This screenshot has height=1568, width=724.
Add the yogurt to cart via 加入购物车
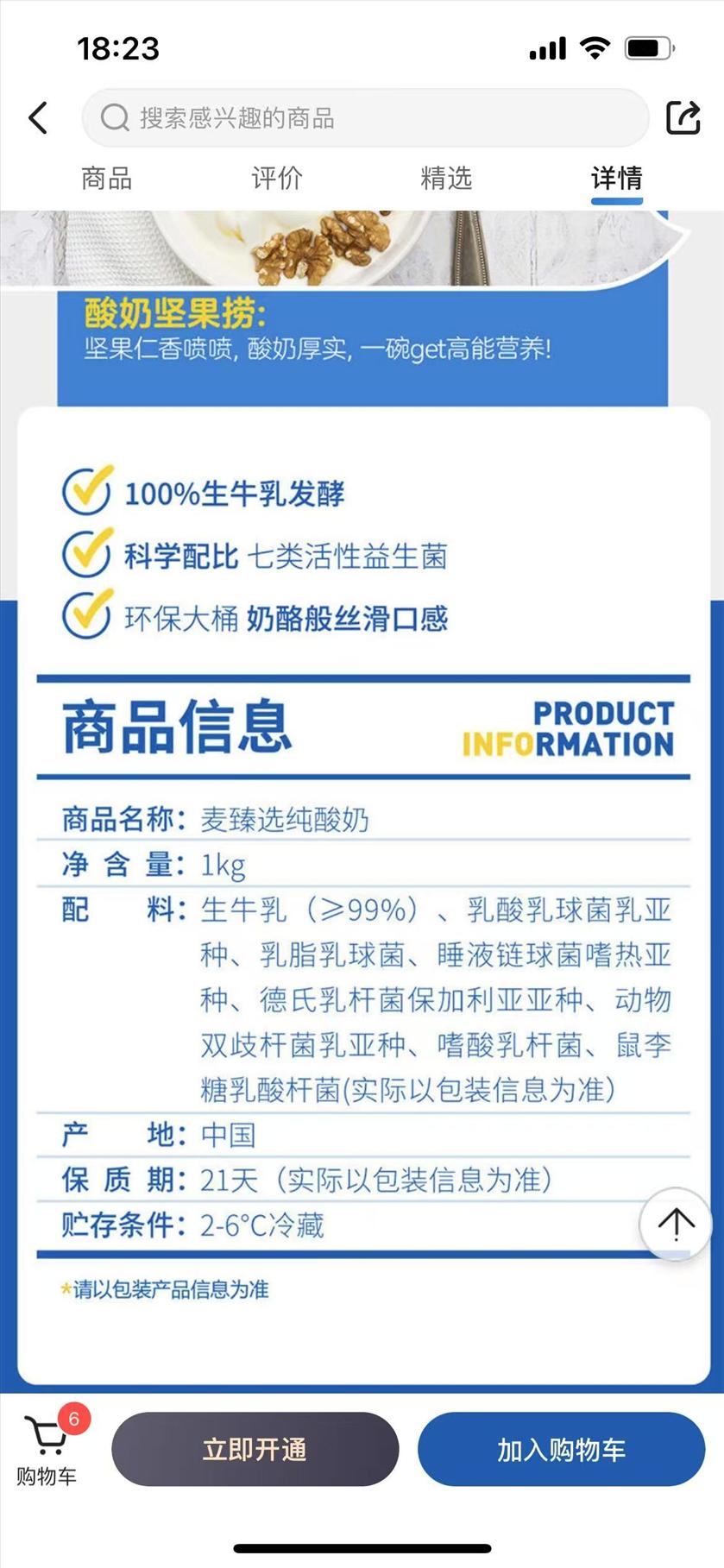561,1449
